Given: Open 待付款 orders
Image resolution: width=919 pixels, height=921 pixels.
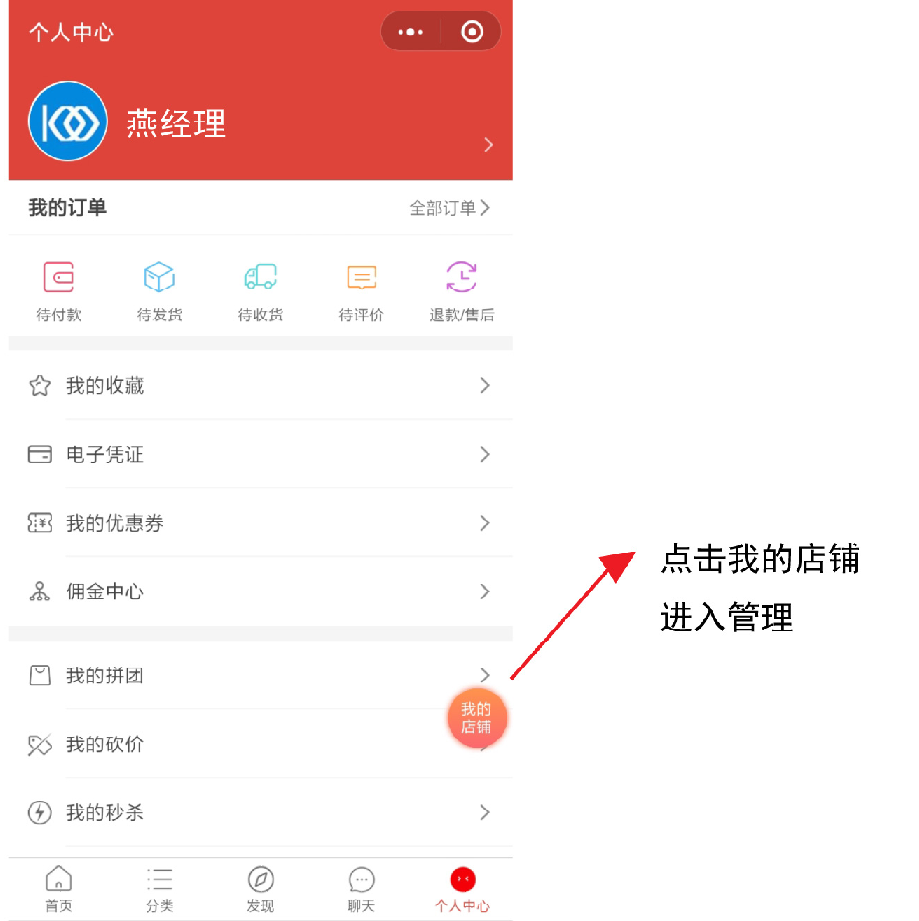Looking at the screenshot, I should tap(59, 291).
